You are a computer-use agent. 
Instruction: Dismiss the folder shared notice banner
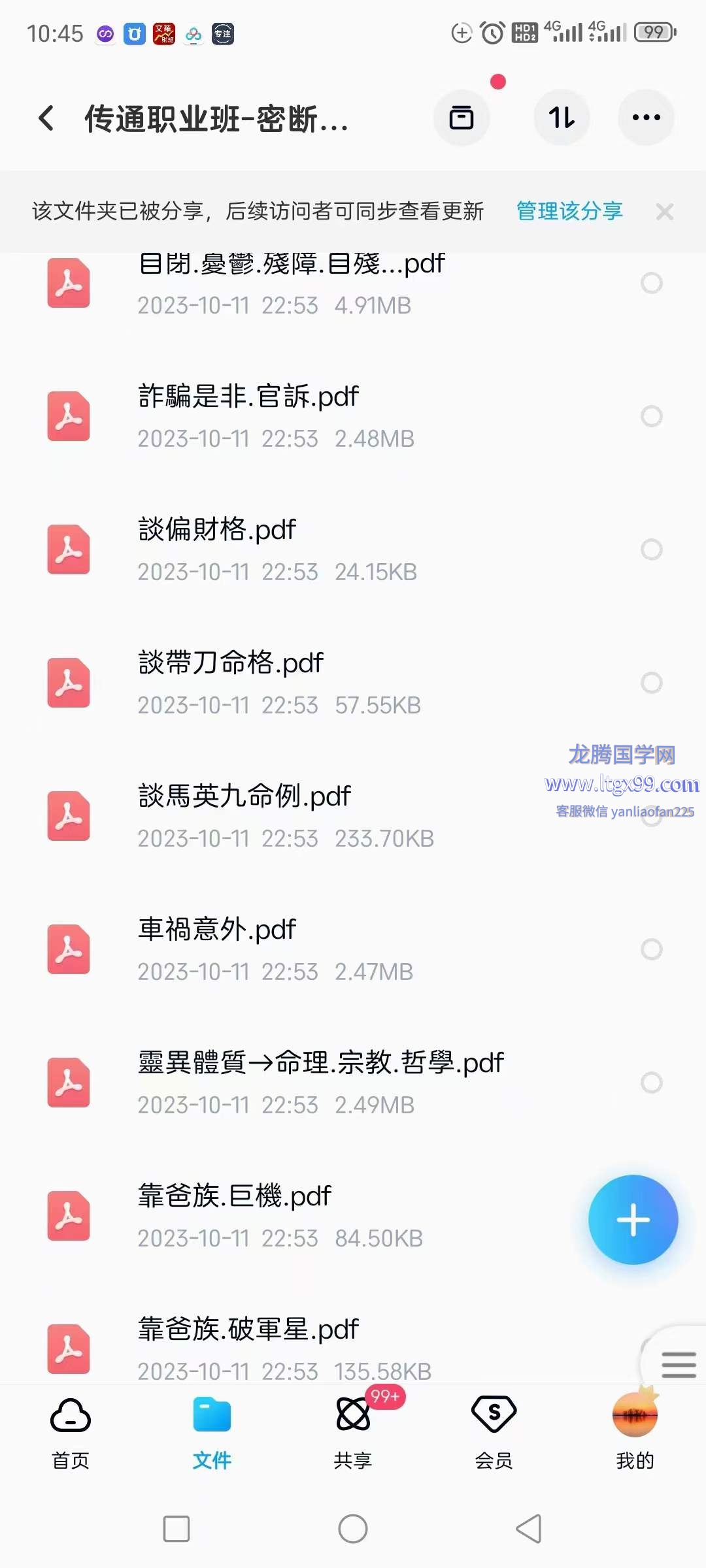coord(665,212)
